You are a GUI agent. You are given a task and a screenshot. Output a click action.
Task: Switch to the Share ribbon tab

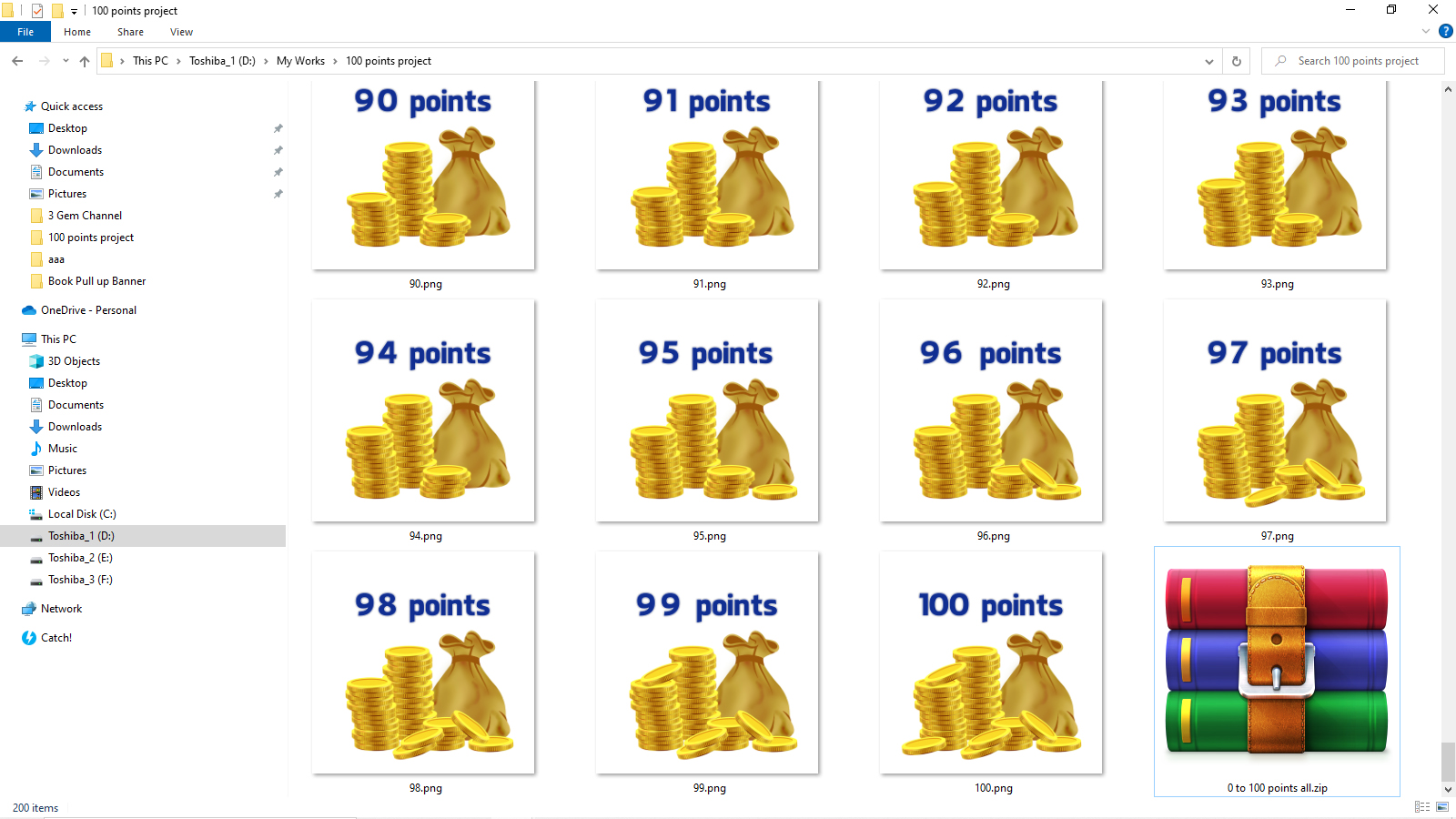click(x=130, y=32)
